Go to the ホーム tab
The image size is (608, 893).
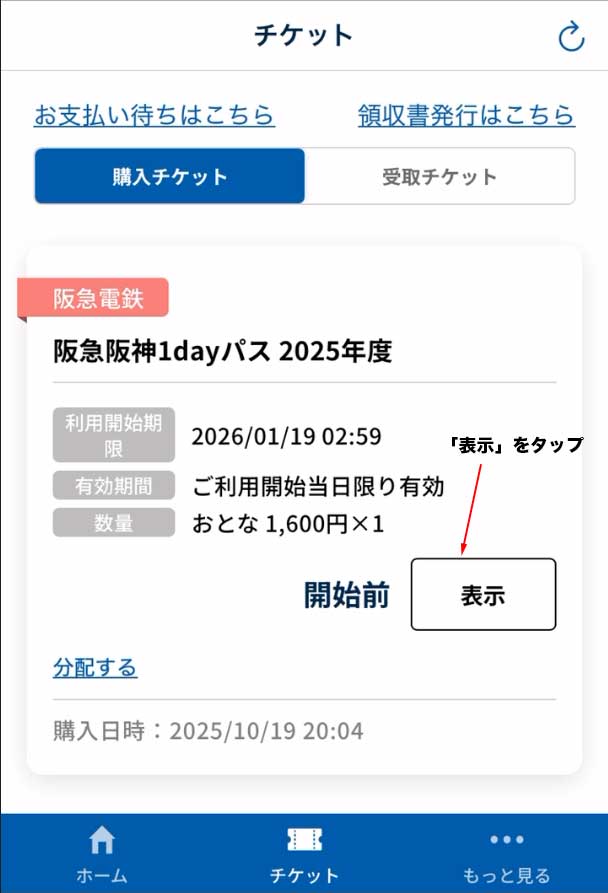click(102, 855)
